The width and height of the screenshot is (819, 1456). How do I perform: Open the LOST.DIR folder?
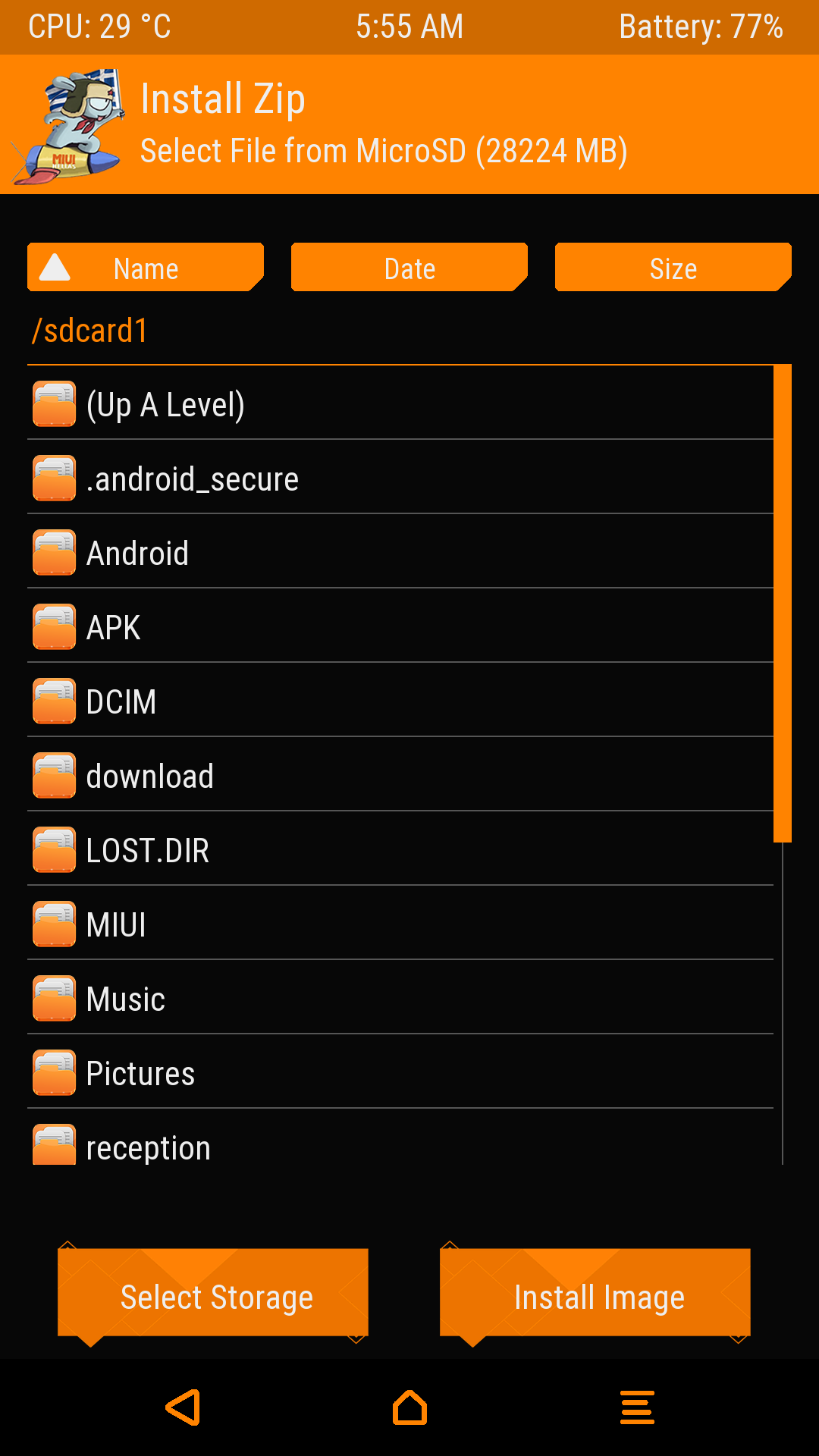[148, 850]
